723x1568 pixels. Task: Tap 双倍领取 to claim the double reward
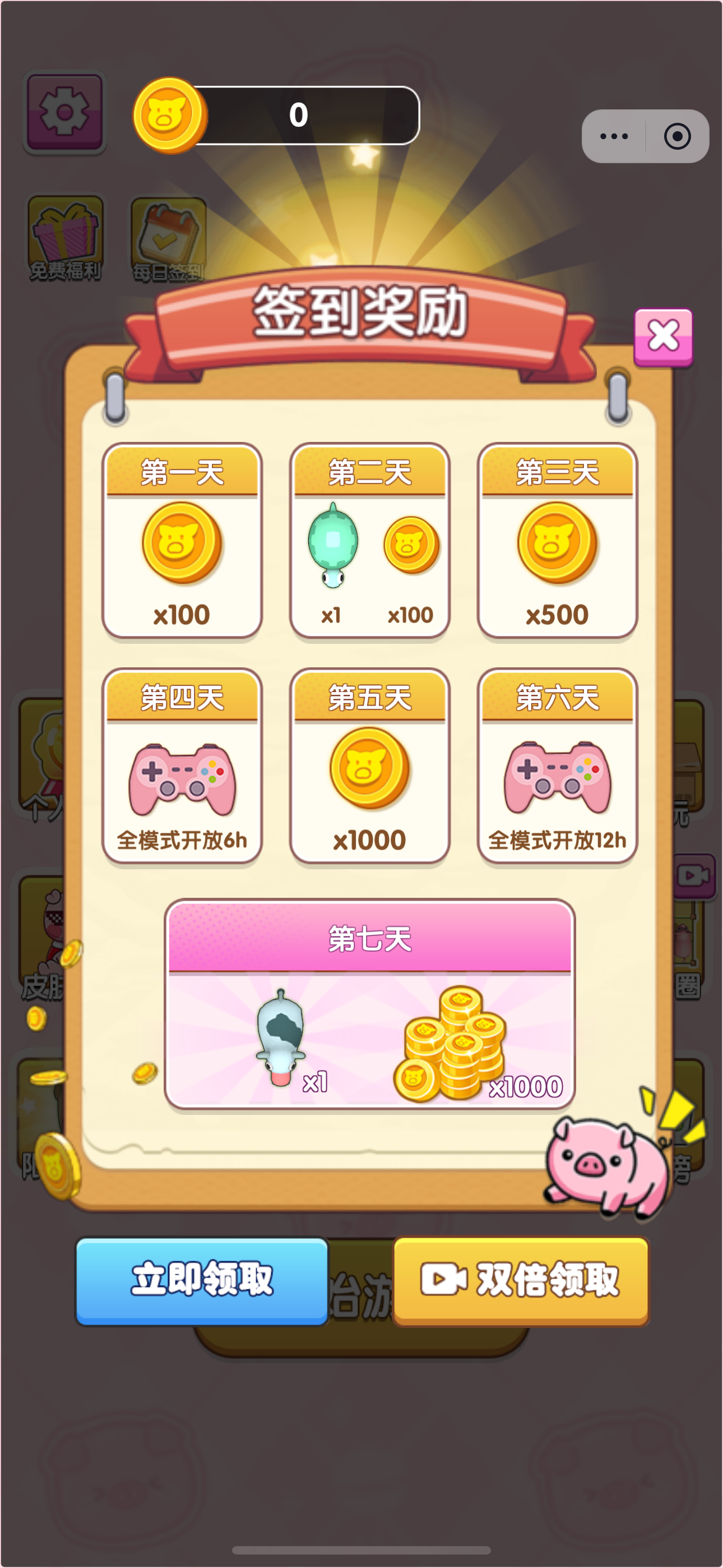(521, 1280)
